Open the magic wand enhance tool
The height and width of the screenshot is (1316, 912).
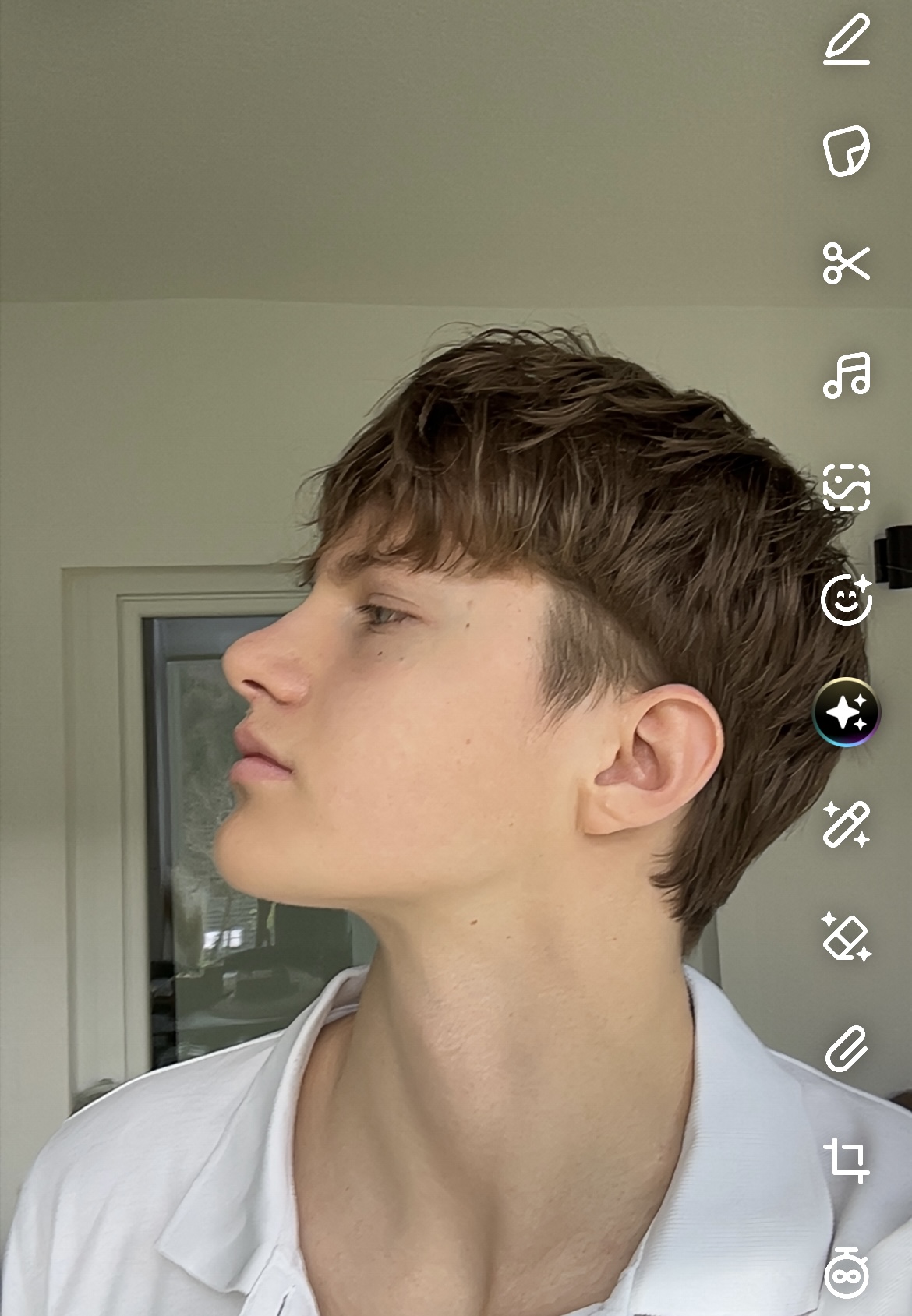[x=847, y=824]
